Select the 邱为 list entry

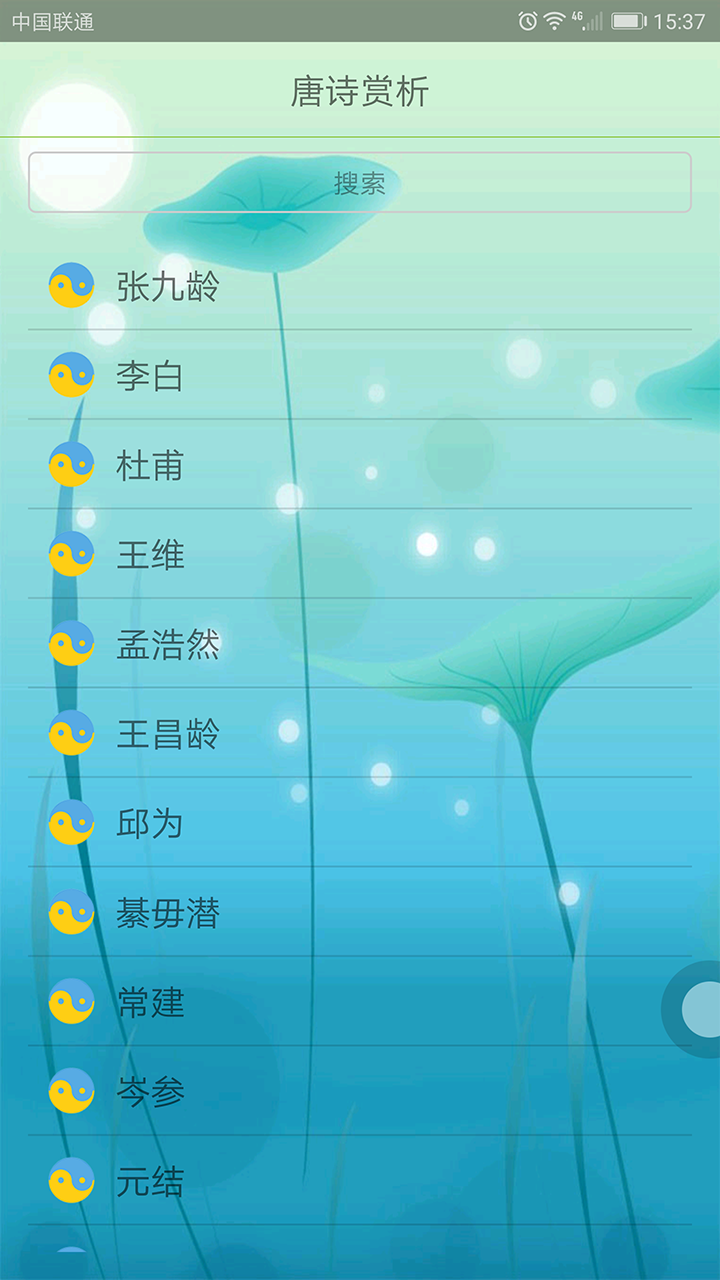coord(150,824)
